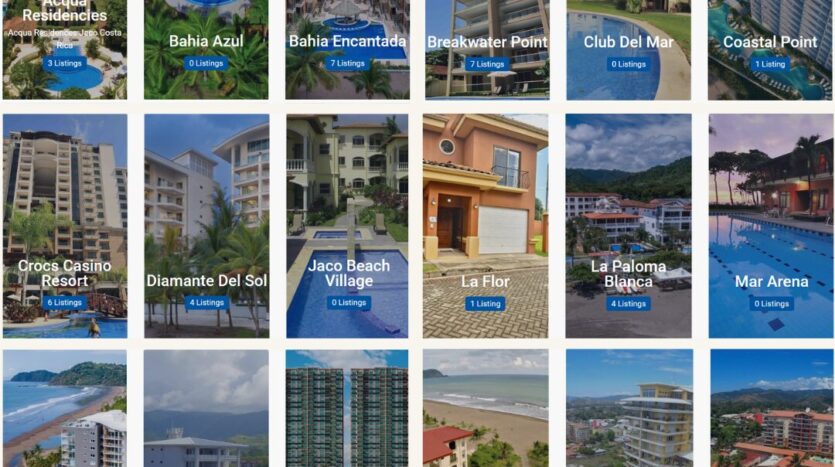
Task: Select the Club Del Mar tile
Action: (x=628, y=42)
